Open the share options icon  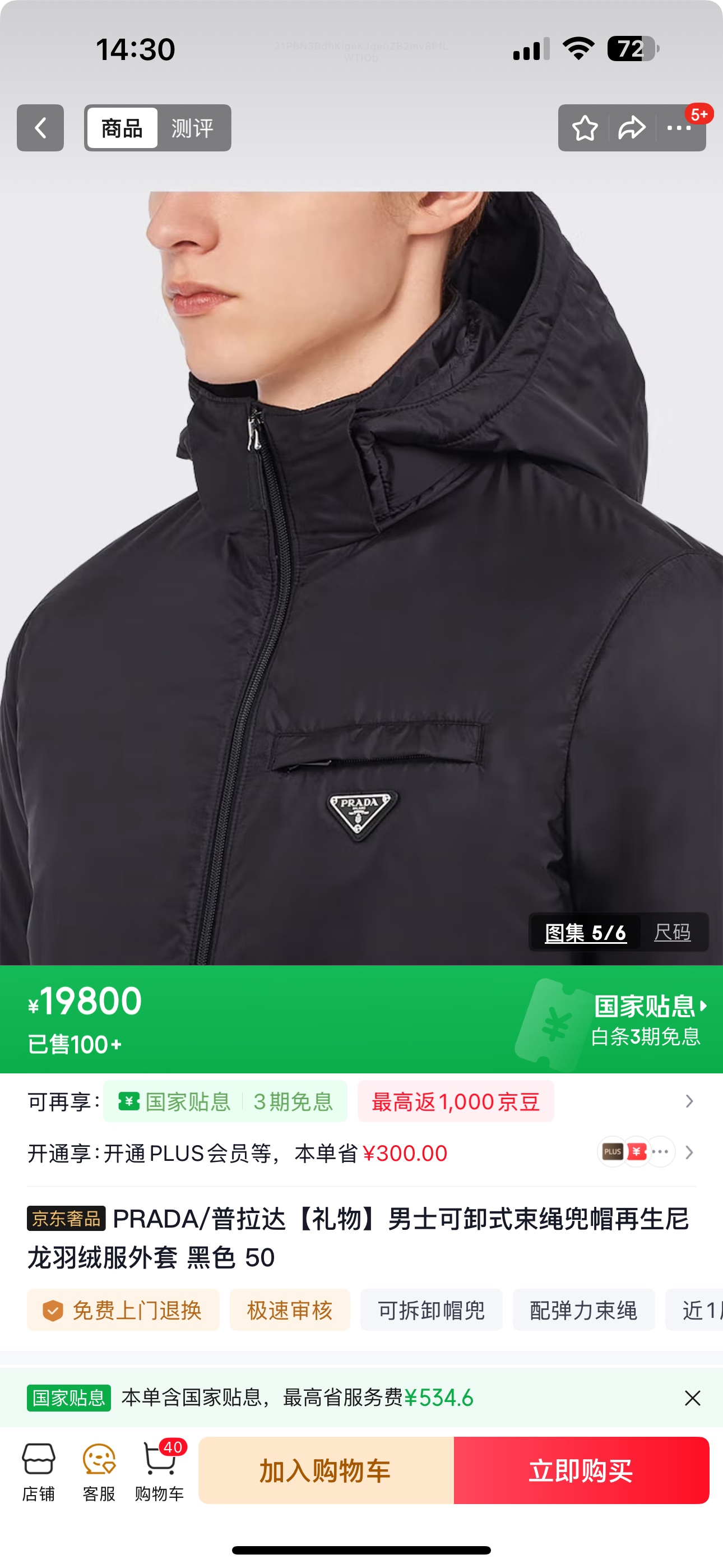click(631, 128)
